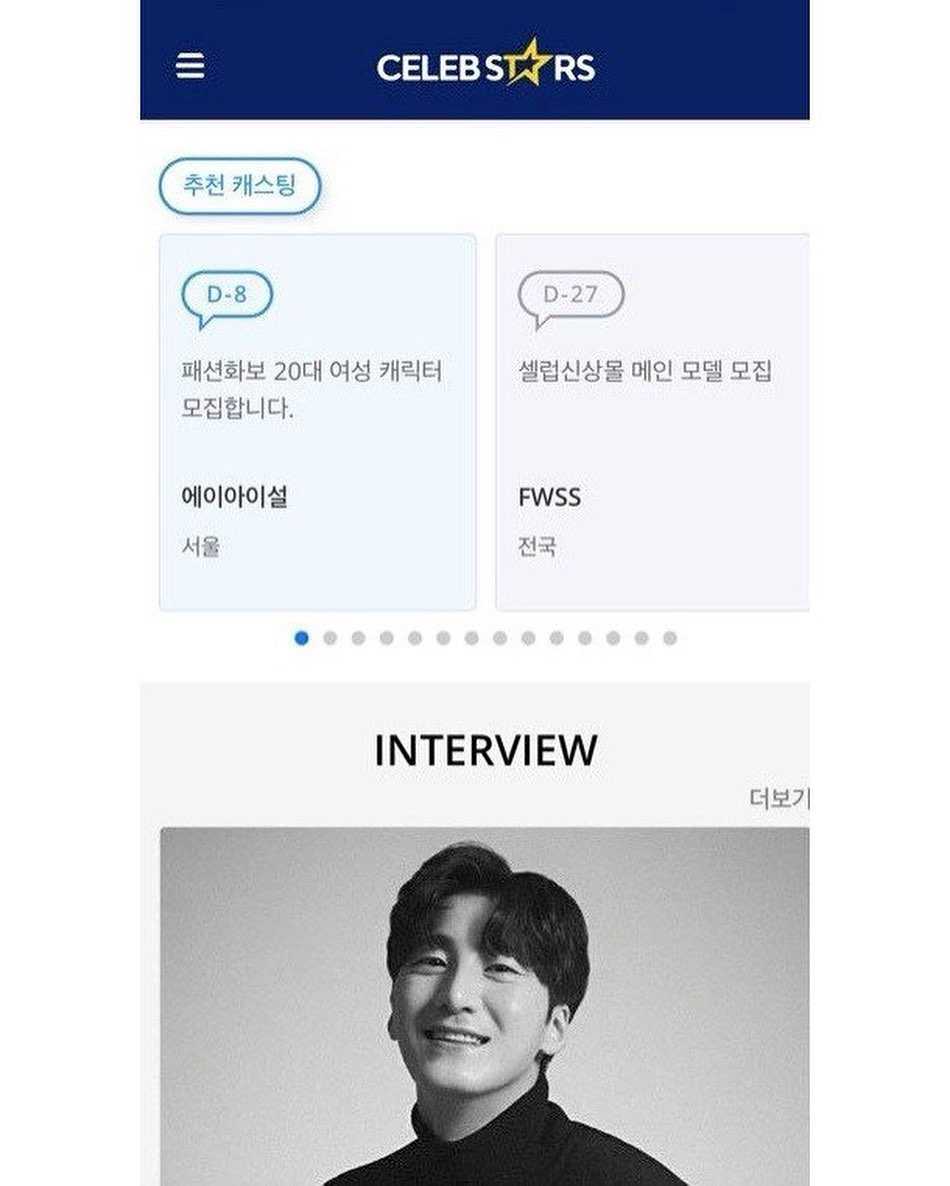Open the 패션화보 20대 여성 캐릭터 casting card
This screenshot has width=950, height=1186.
tap(317, 421)
